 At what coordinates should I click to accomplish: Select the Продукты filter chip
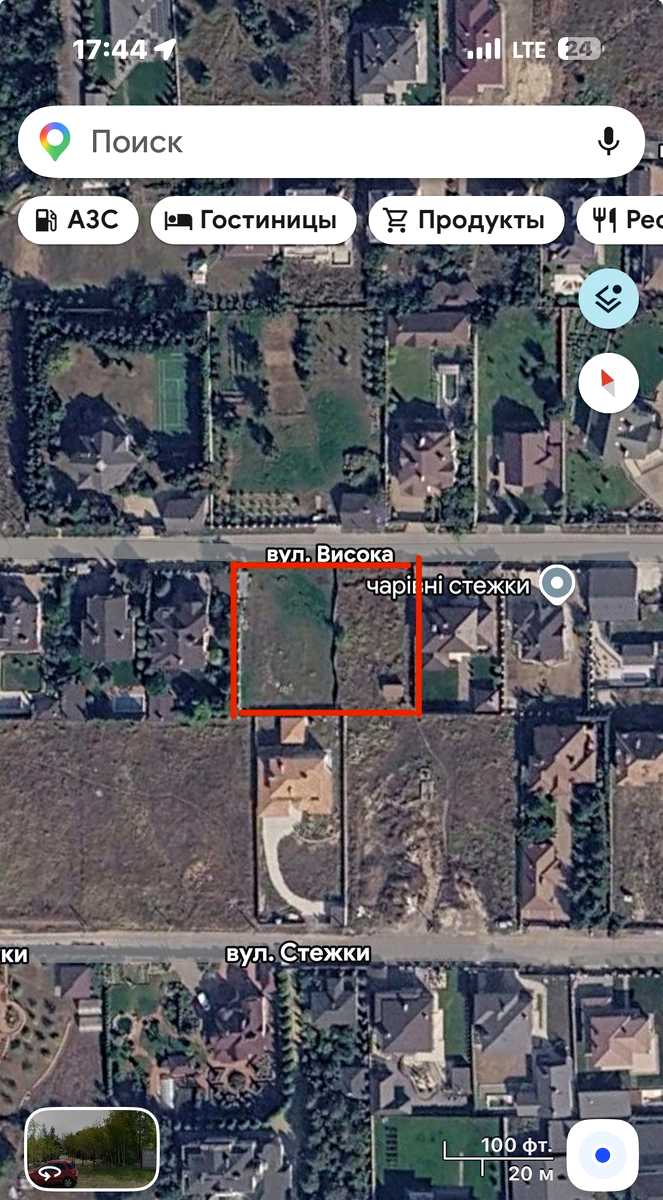coord(465,220)
